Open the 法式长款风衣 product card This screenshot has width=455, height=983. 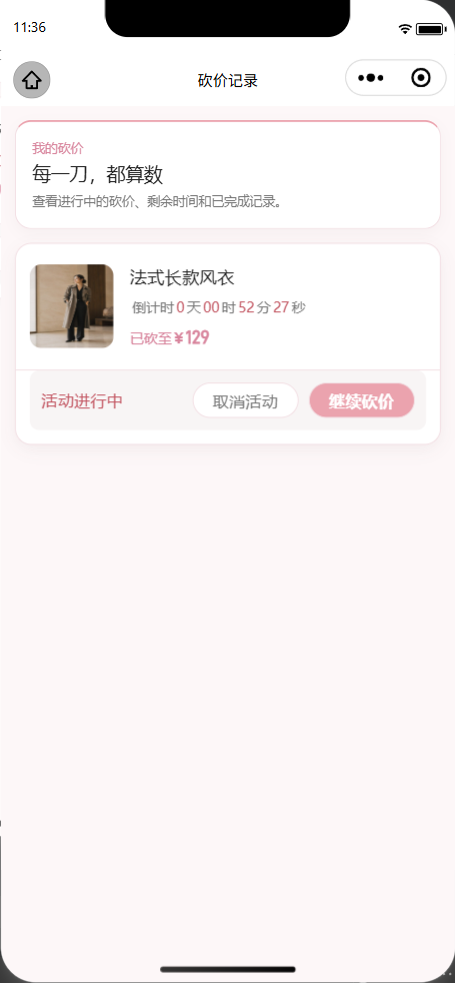click(x=228, y=307)
